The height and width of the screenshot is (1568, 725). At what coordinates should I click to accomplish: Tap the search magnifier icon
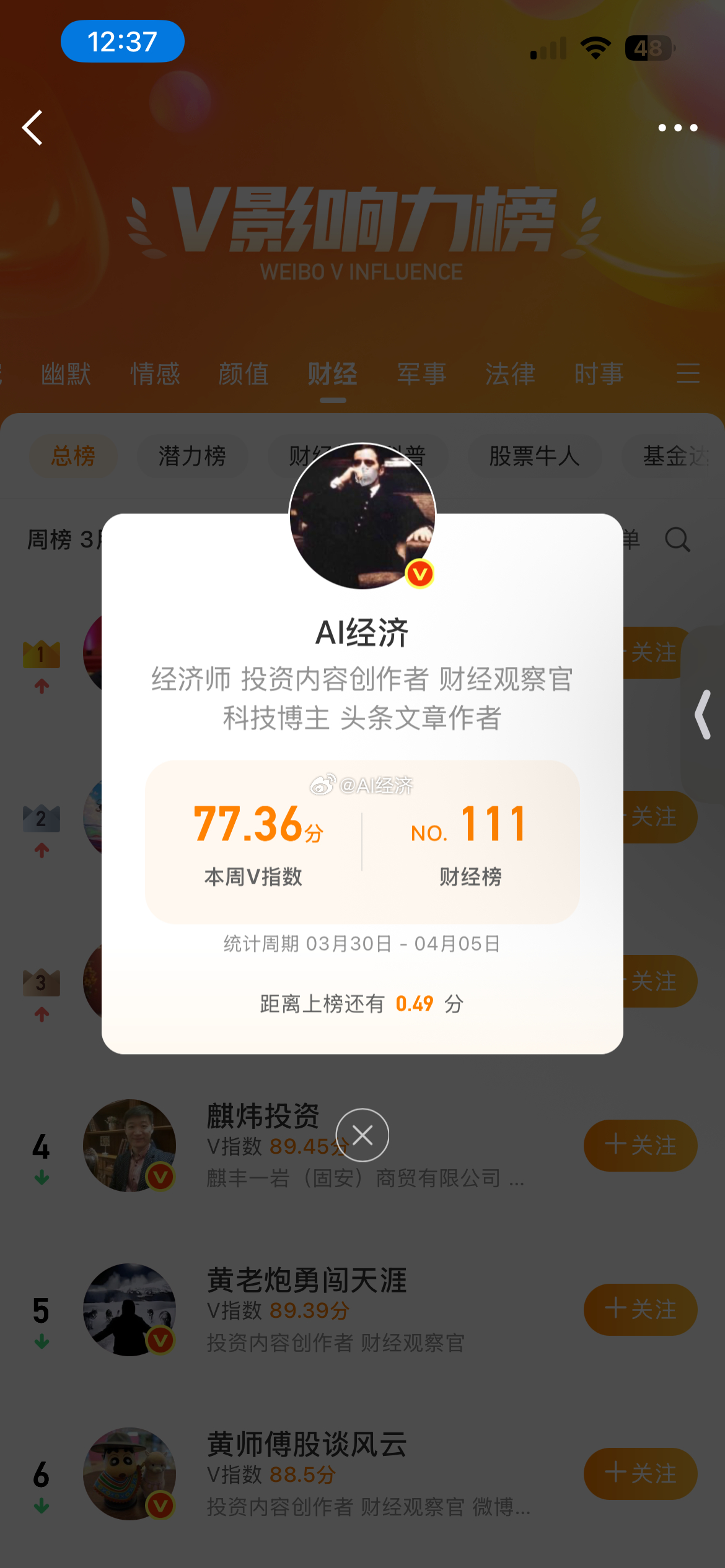pyautogui.click(x=678, y=539)
